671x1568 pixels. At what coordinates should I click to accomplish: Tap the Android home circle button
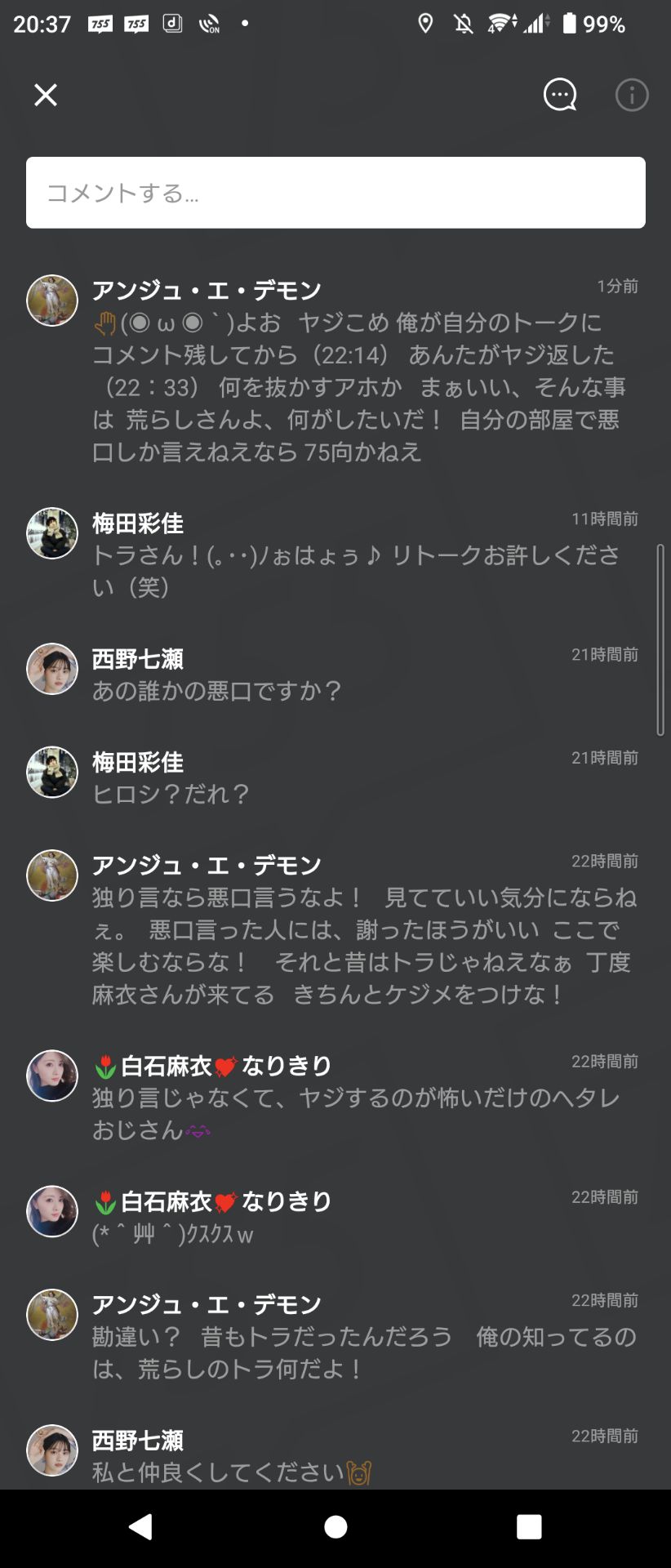[x=335, y=1526]
